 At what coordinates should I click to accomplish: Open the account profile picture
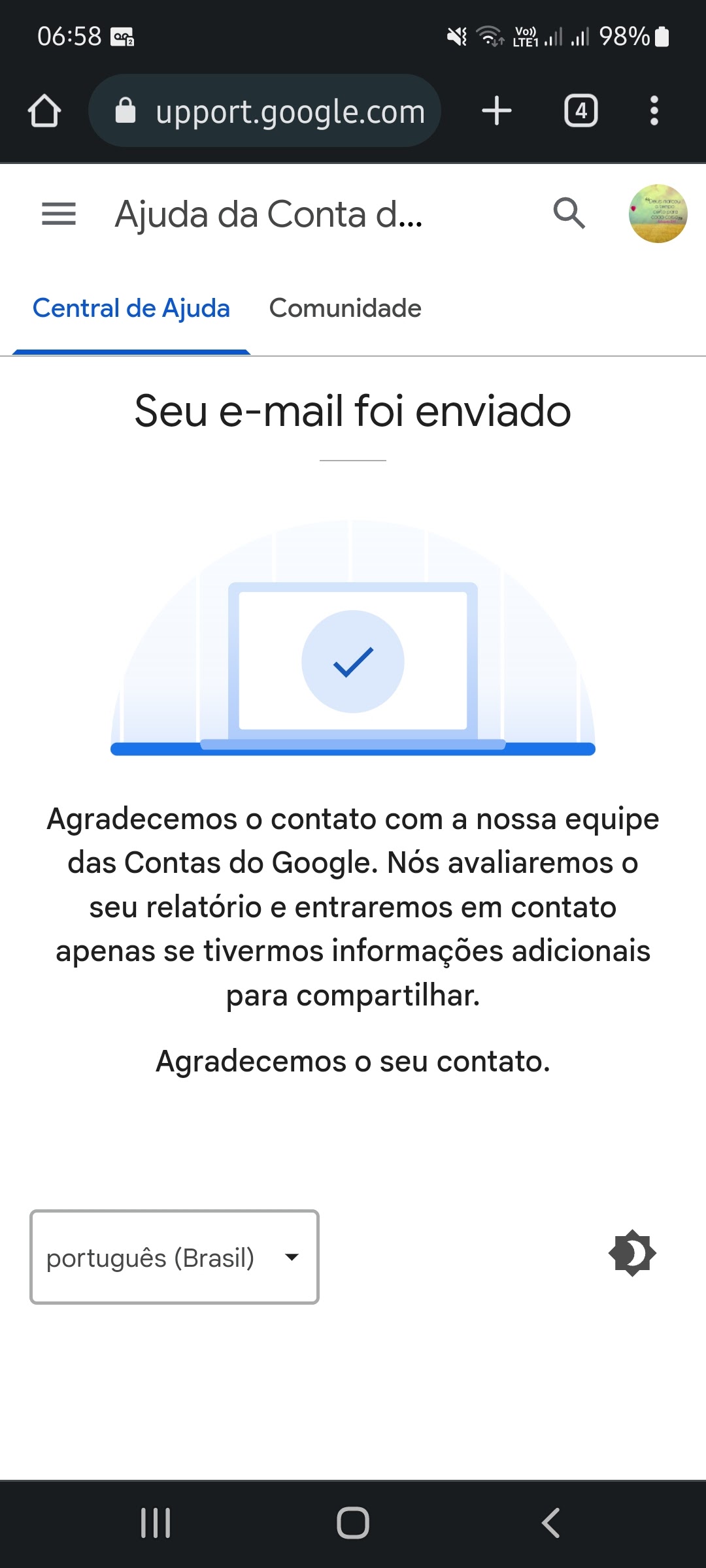(658, 214)
